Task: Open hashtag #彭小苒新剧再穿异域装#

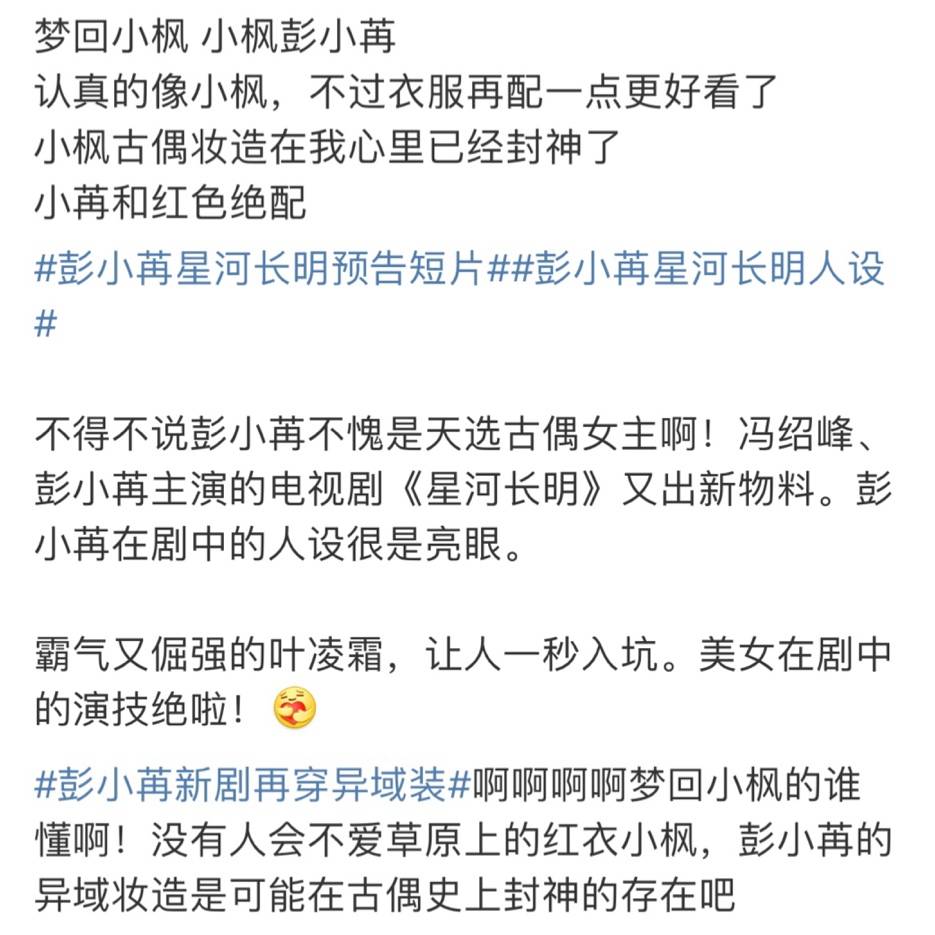Action: (x=252, y=786)
